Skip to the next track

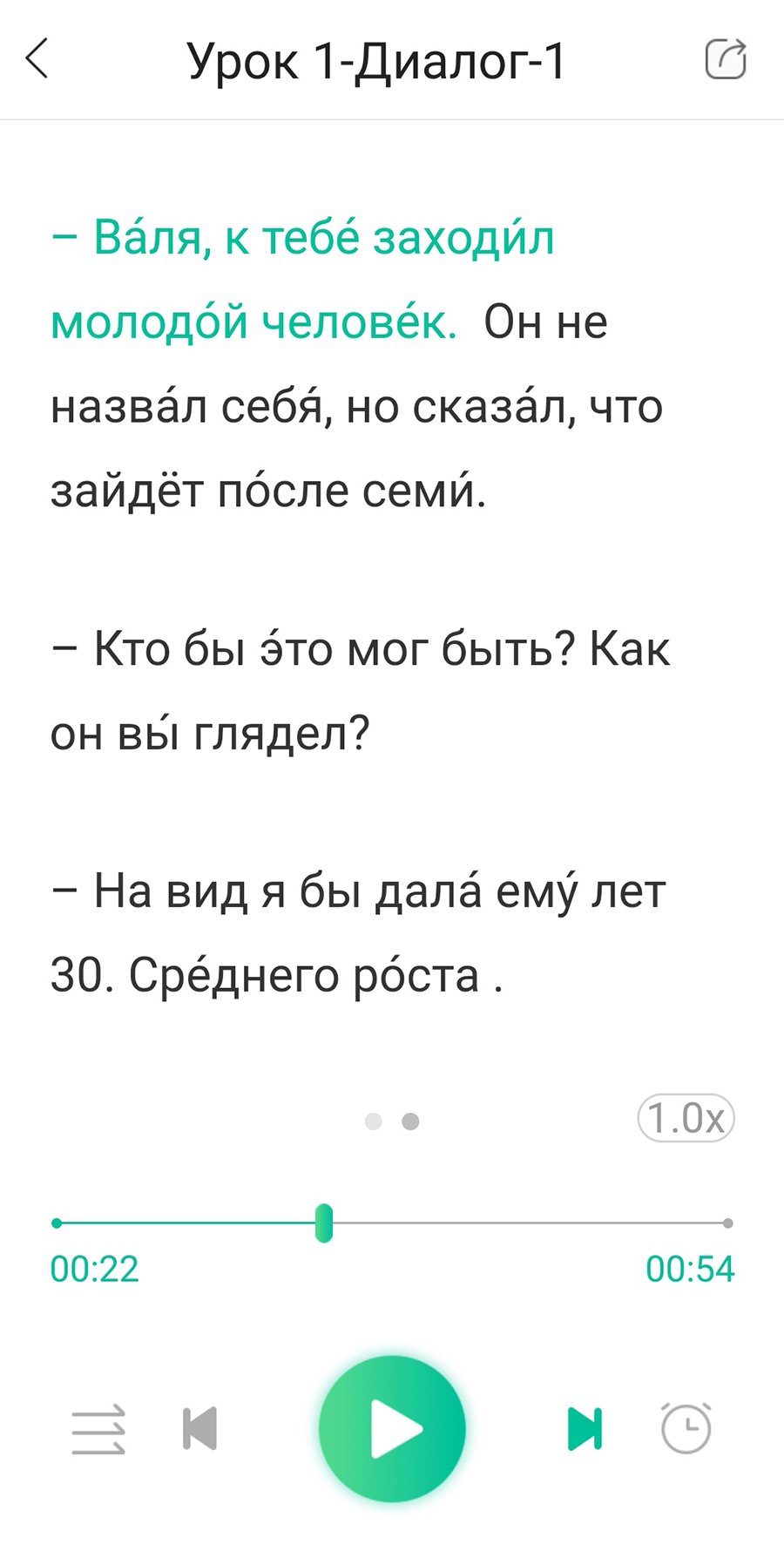[x=585, y=1429]
